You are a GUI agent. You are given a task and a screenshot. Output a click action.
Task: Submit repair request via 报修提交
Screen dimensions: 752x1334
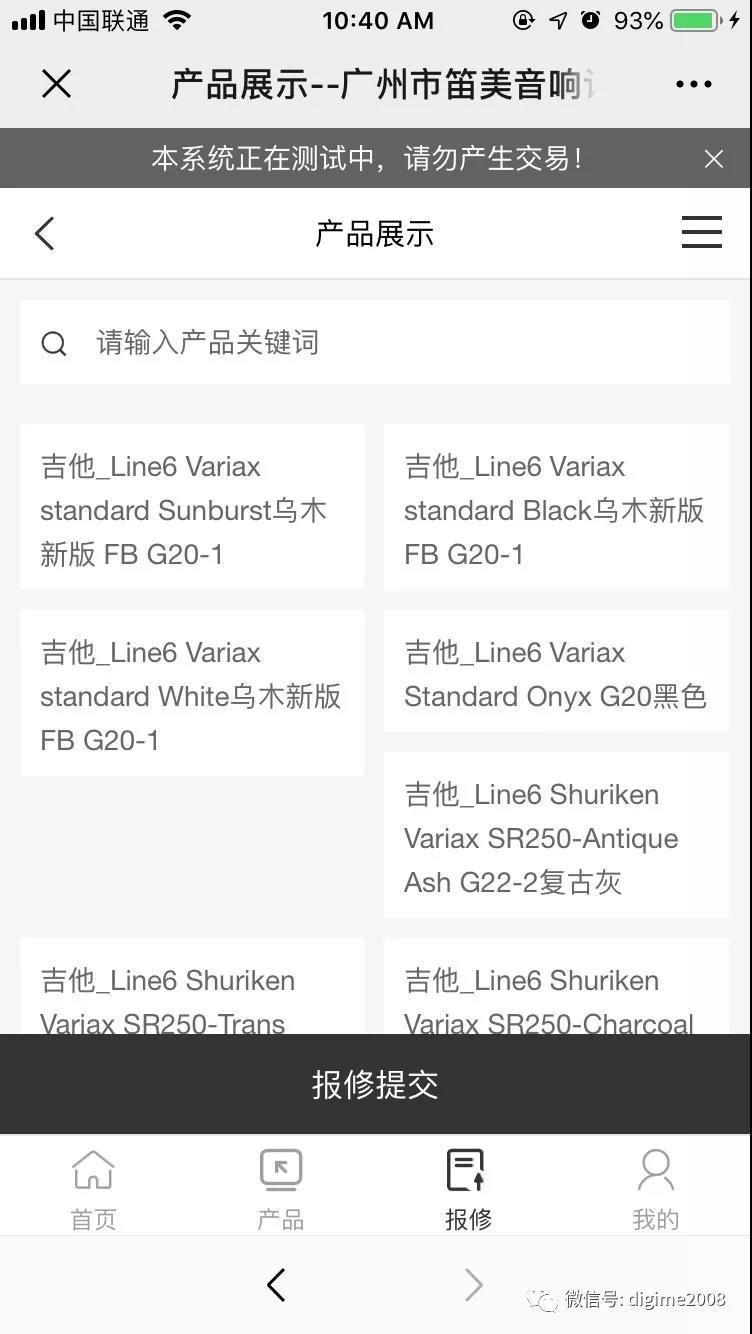point(375,1085)
